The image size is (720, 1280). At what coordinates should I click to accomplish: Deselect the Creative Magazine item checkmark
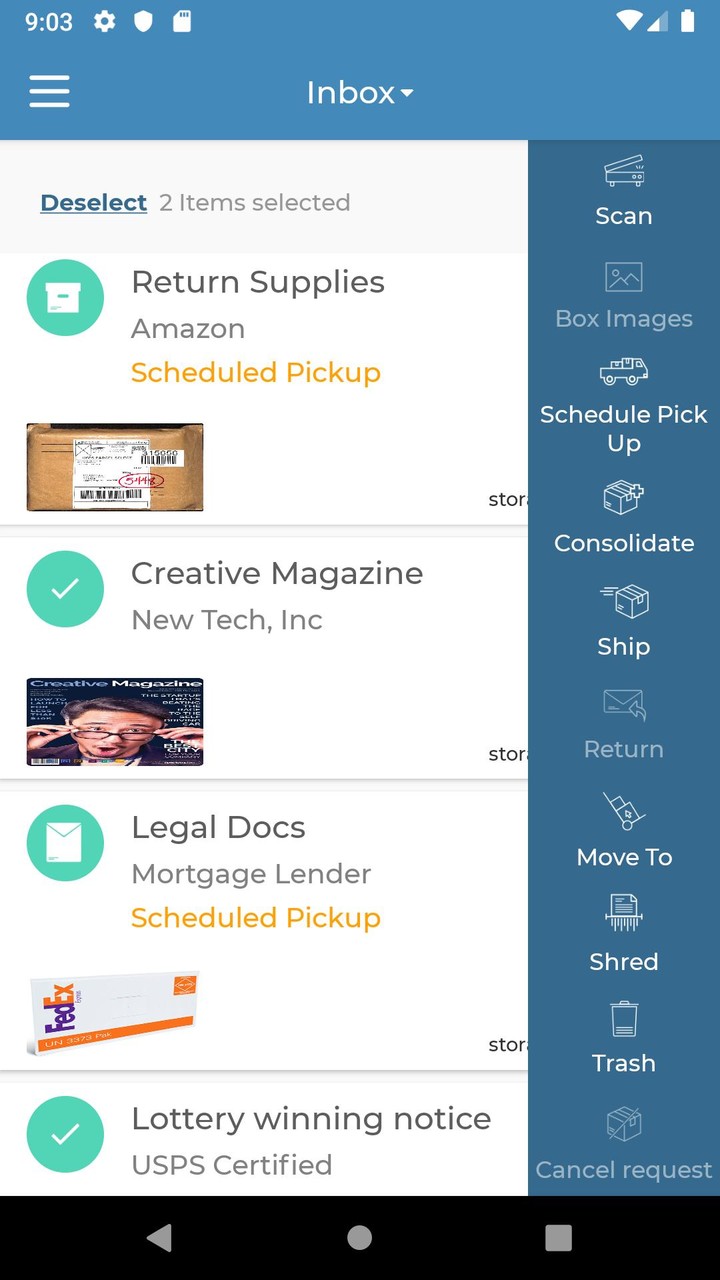65,589
